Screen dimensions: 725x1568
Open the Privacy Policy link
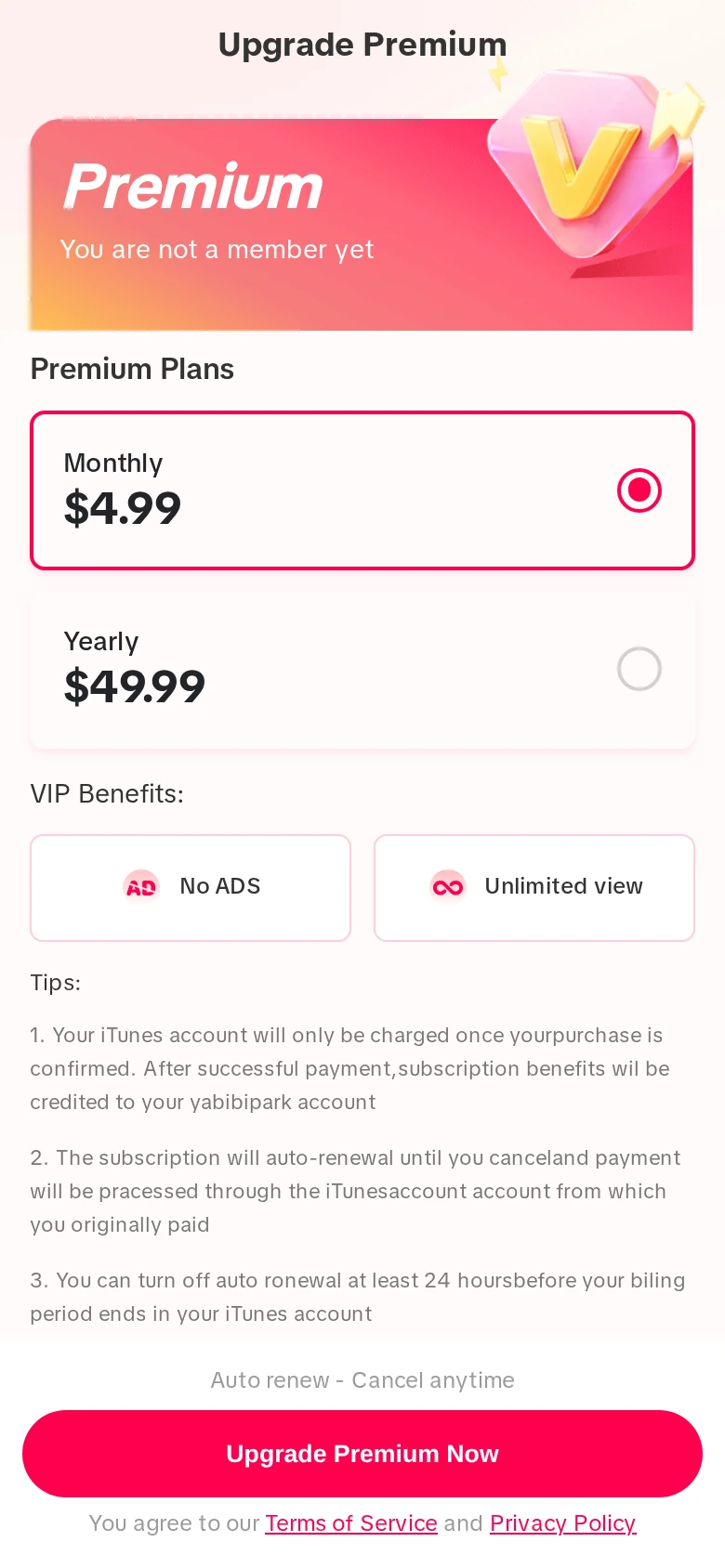click(x=563, y=1523)
